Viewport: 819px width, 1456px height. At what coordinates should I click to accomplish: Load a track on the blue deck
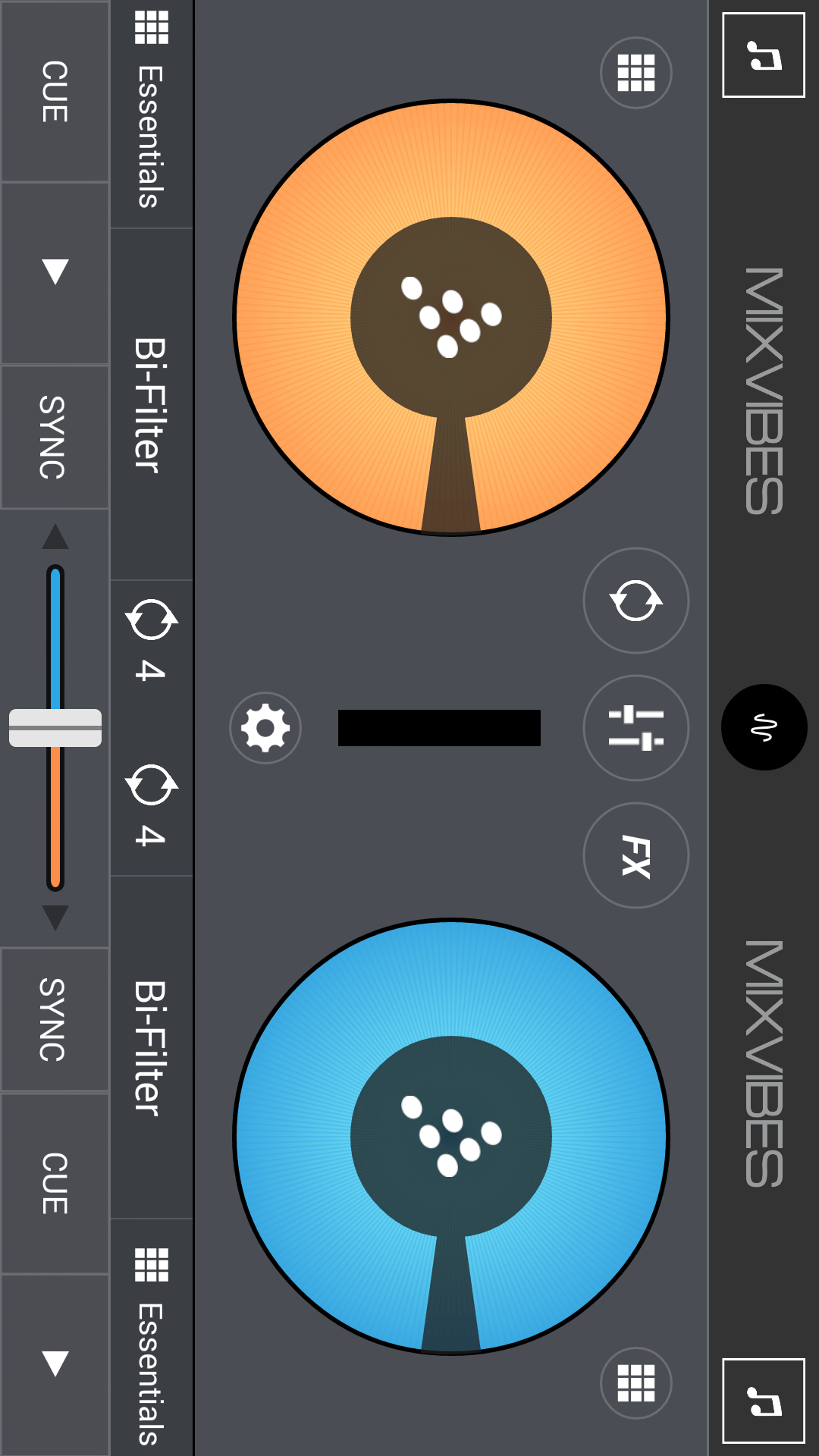click(x=764, y=1401)
